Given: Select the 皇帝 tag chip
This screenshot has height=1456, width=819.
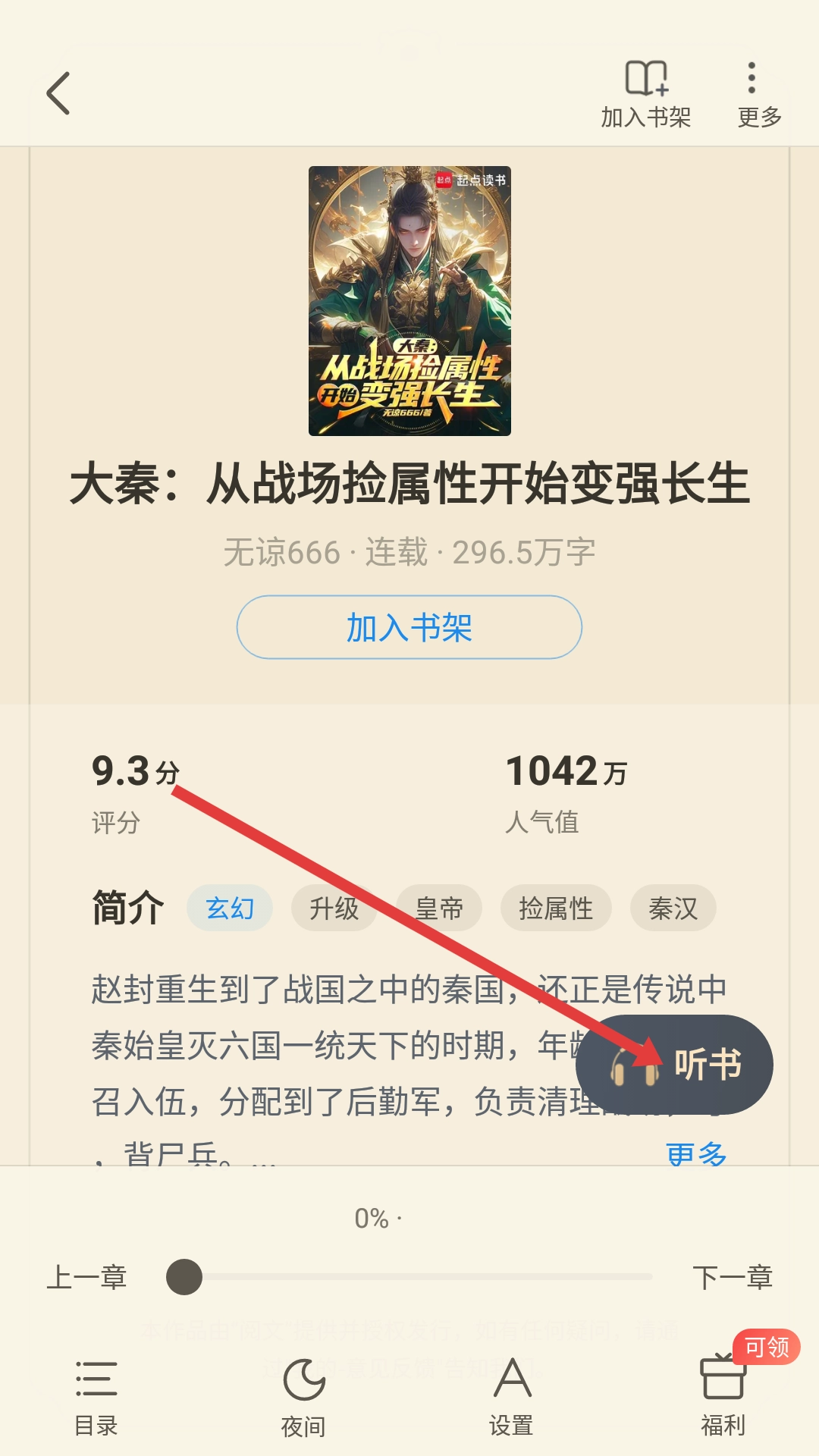Looking at the screenshot, I should coord(439,908).
